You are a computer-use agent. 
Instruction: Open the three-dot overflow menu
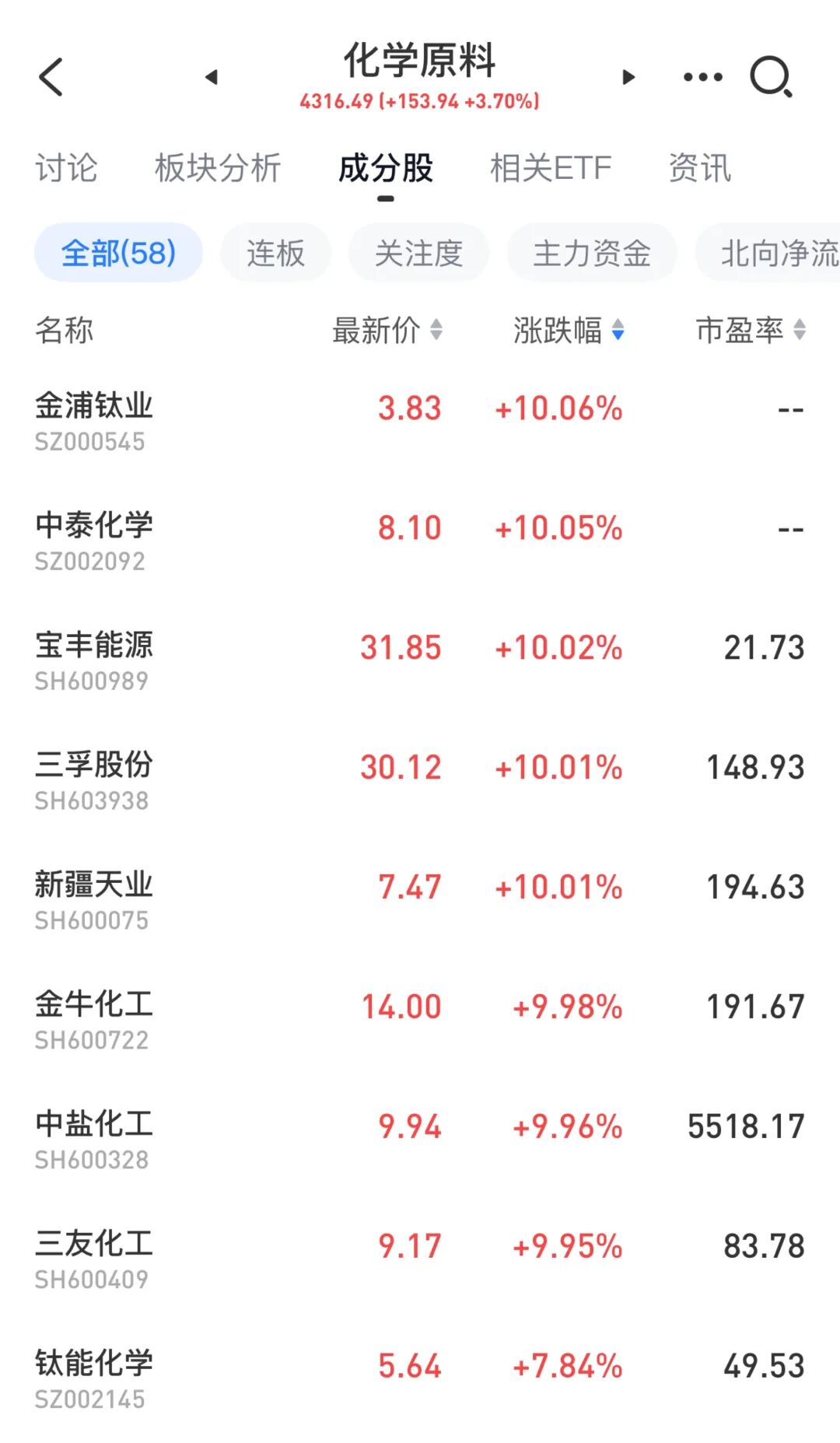coord(702,77)
